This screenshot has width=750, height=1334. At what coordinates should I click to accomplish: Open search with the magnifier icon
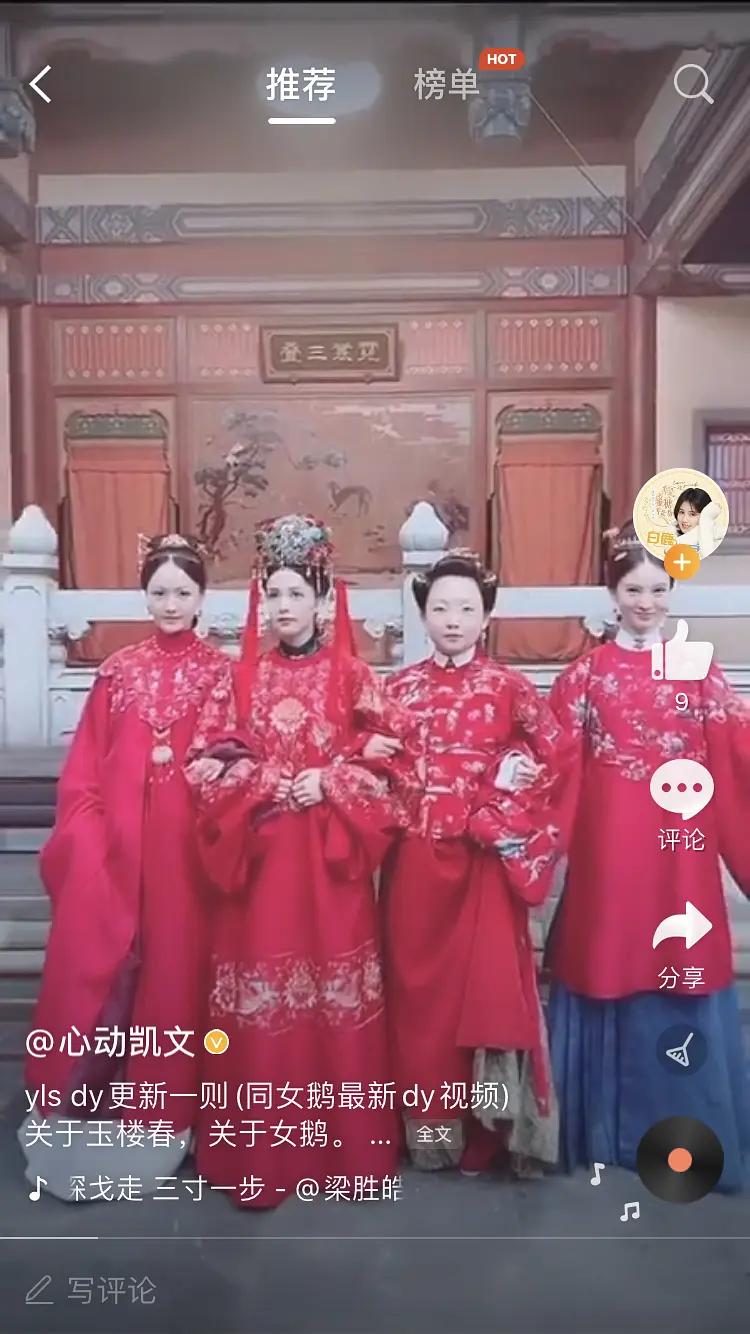(690, 86)
